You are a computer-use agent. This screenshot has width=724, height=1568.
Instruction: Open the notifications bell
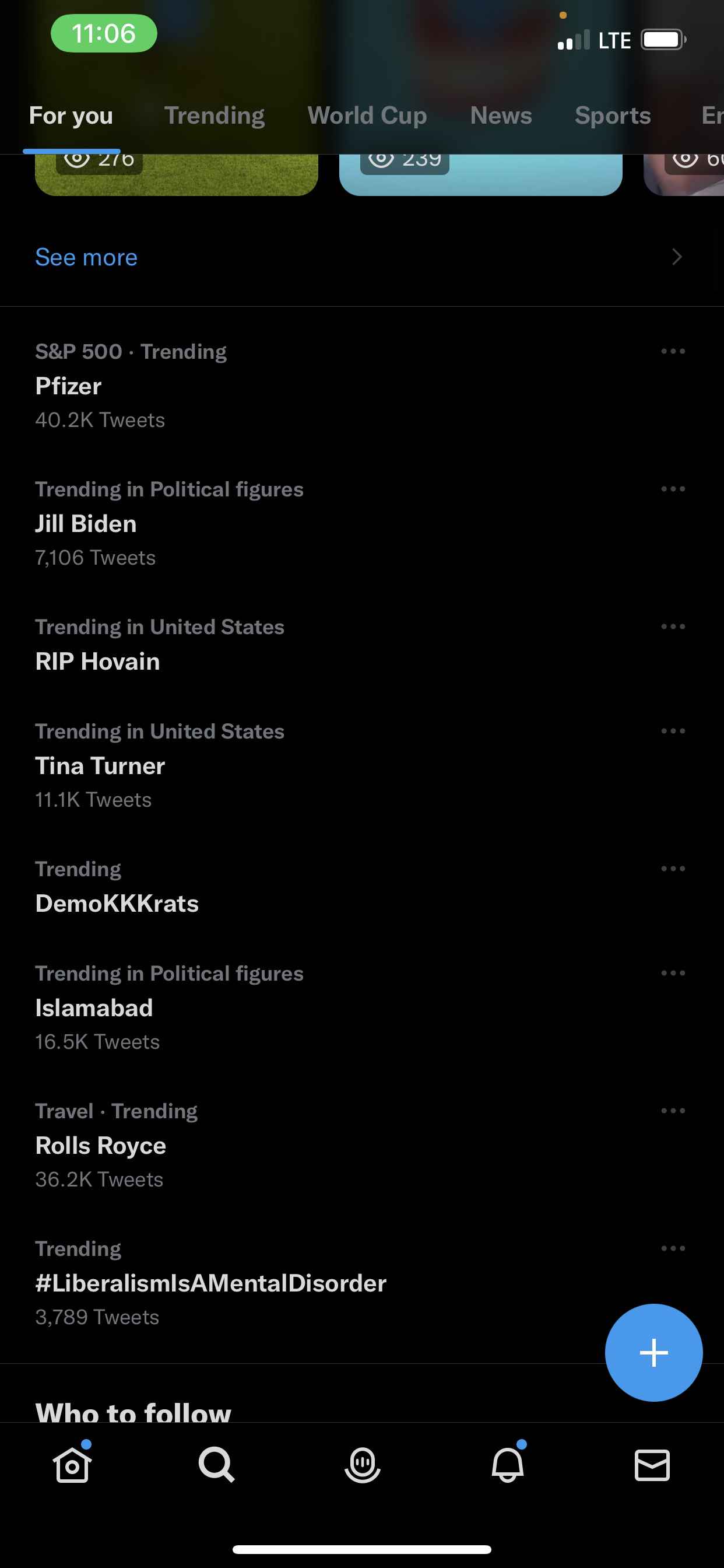[507, 1465]
